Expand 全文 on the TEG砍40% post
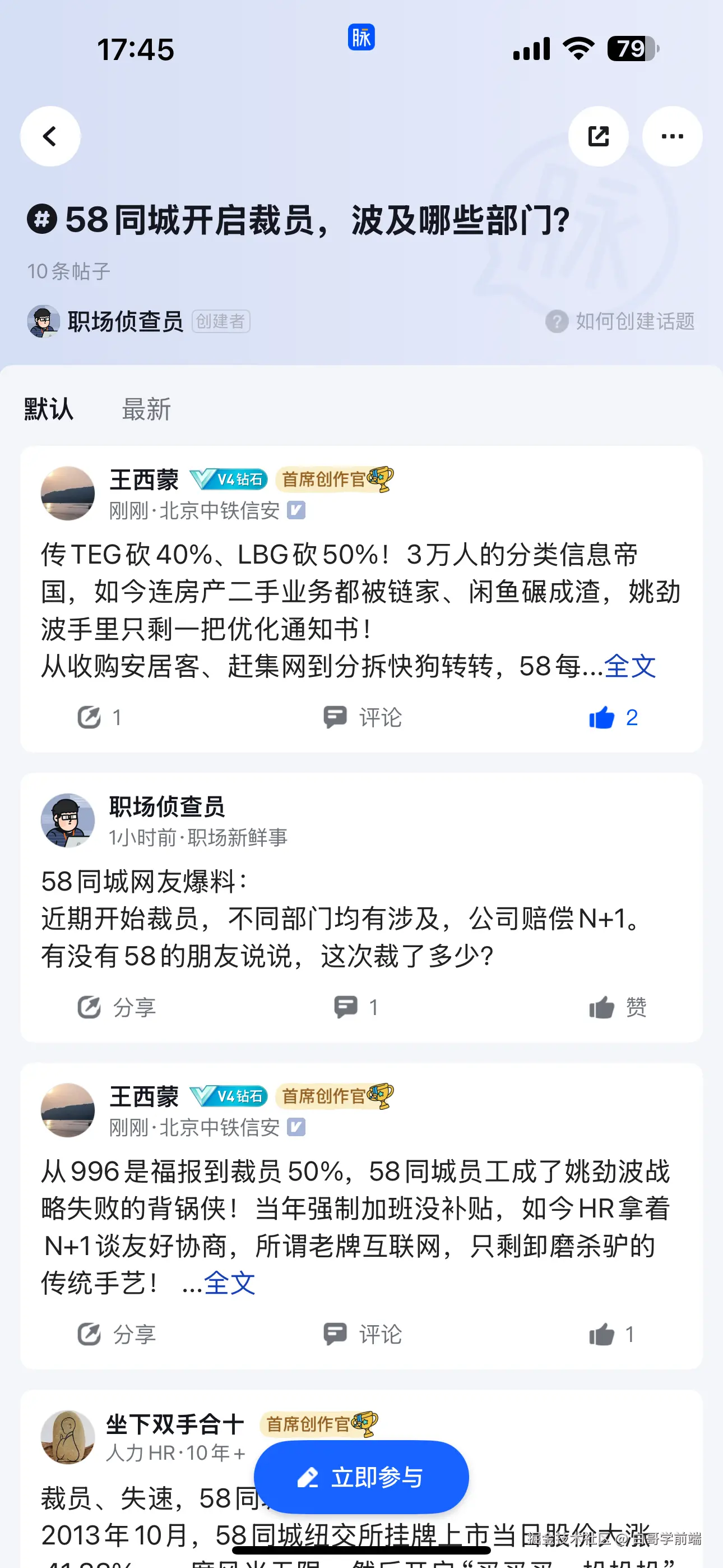 click(x=630, y=667)
